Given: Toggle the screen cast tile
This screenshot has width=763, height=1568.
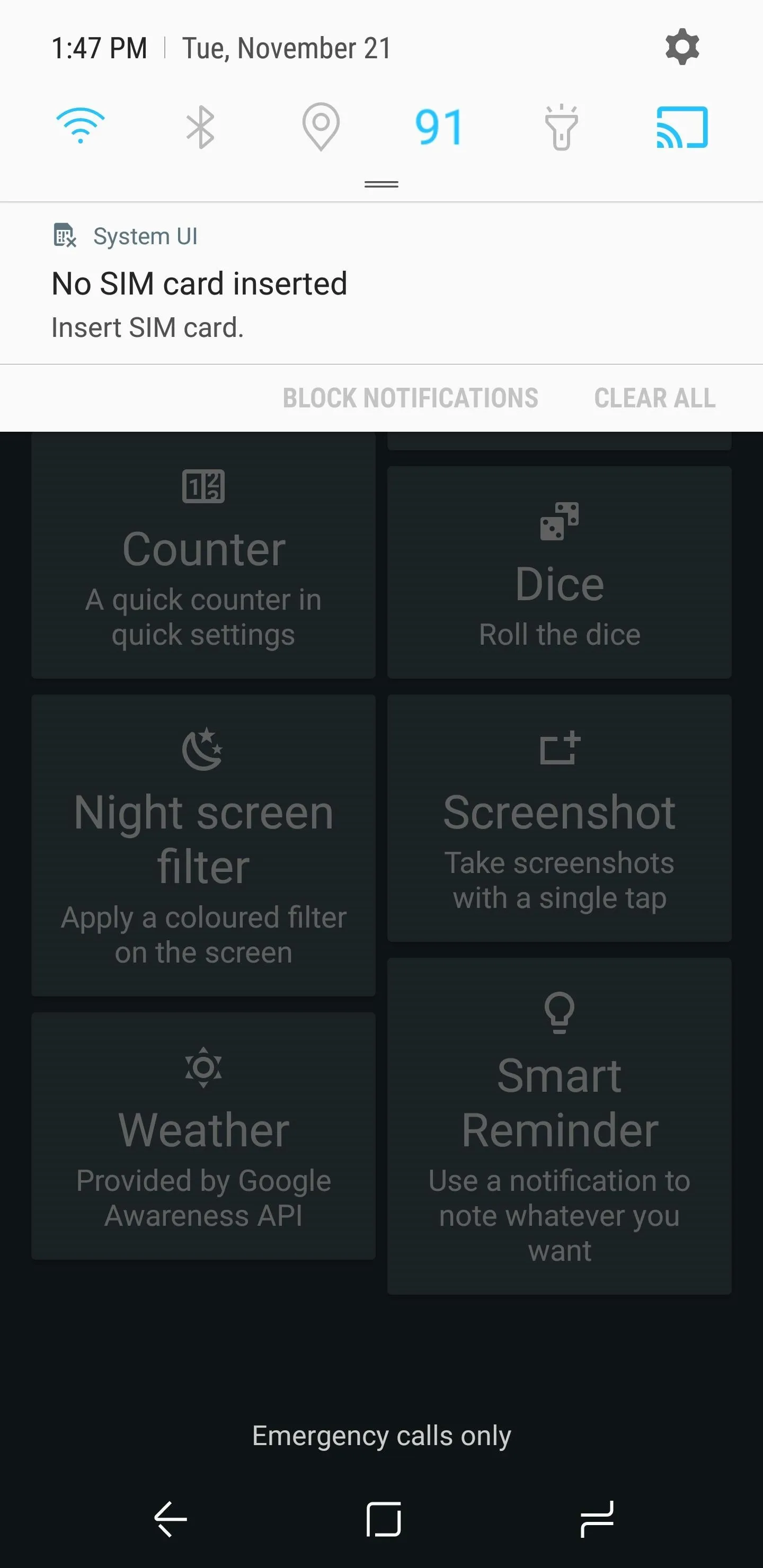Looking at the screenshot, I should (x=682, y=127).
